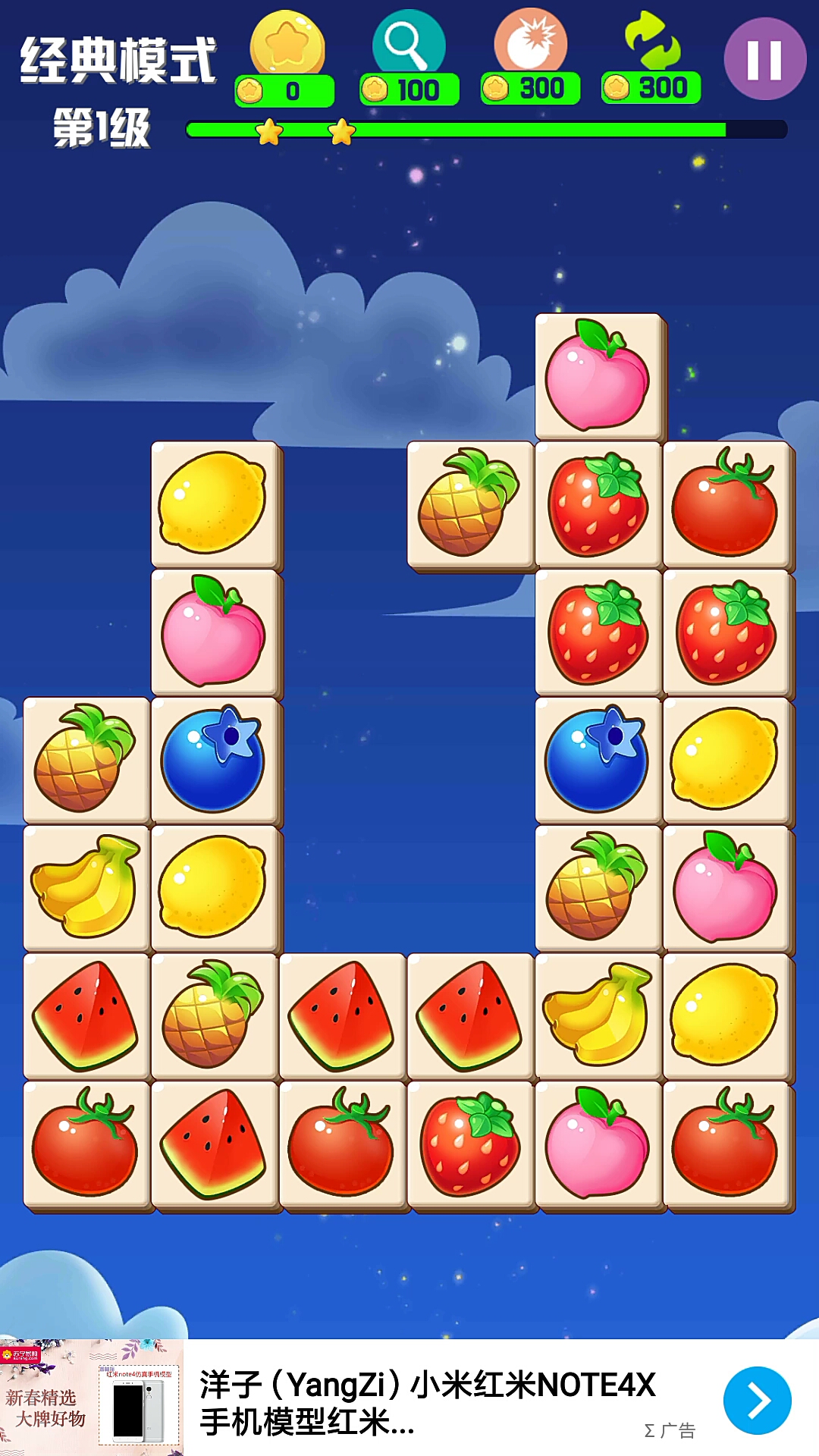
Task: Select the blueberry tile next to the pineapple
Action: click(215, 761)
